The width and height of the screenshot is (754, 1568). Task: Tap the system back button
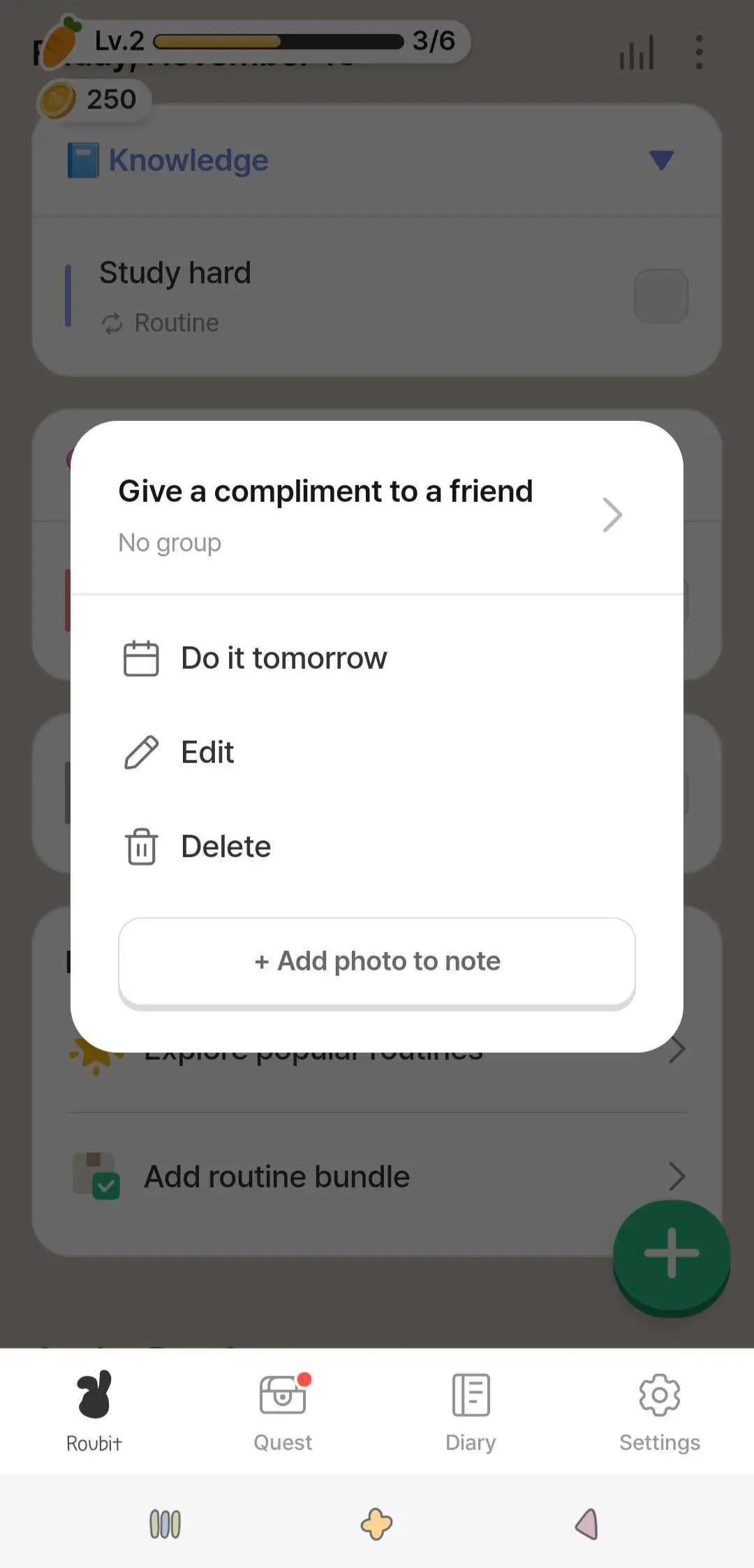click(587, 1523)
